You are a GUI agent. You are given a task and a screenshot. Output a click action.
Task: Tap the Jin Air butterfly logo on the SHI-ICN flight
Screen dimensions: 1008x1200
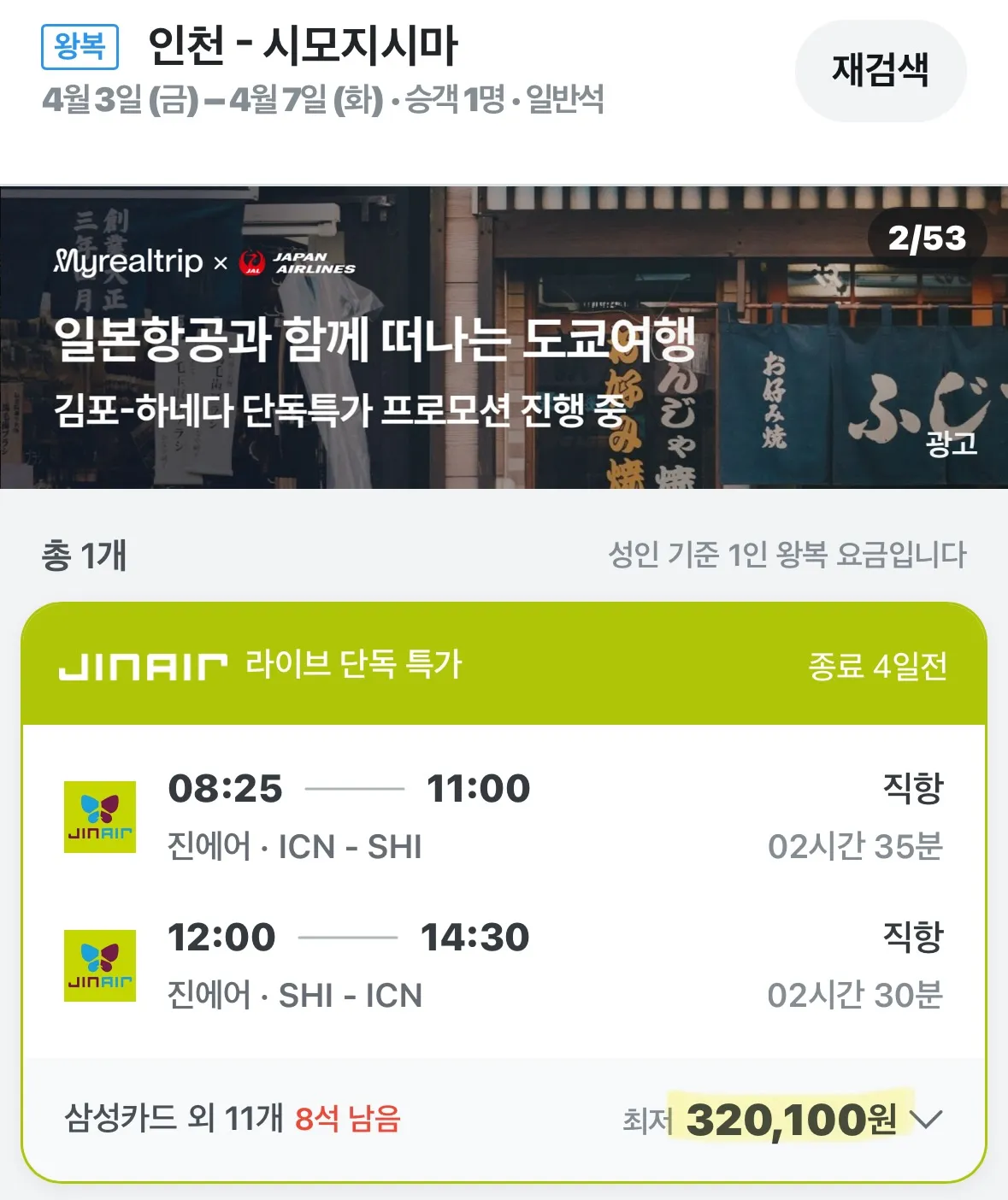coord(100,963)
